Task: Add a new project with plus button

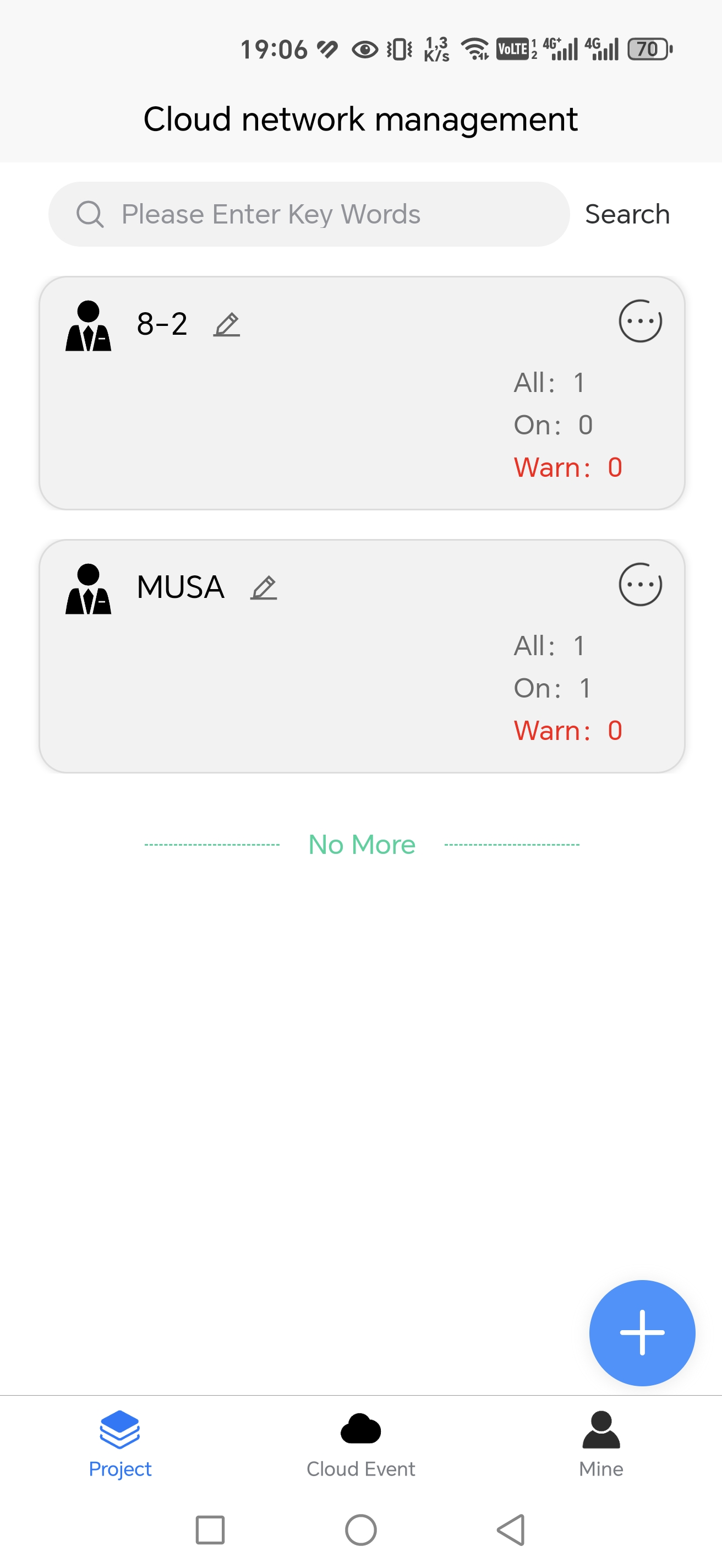Action: (642, 1332)
